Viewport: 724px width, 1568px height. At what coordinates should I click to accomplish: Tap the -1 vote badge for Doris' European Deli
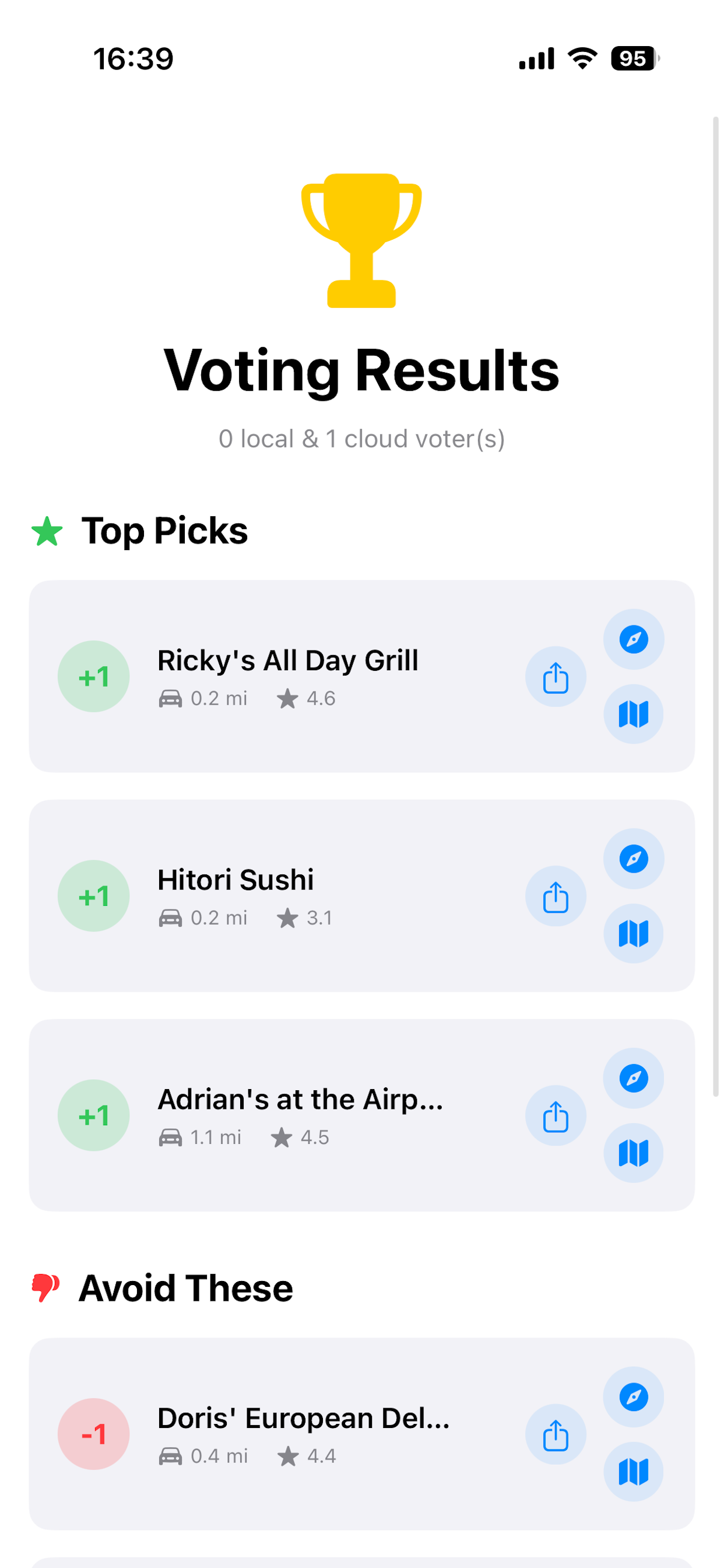[93, 1434]
